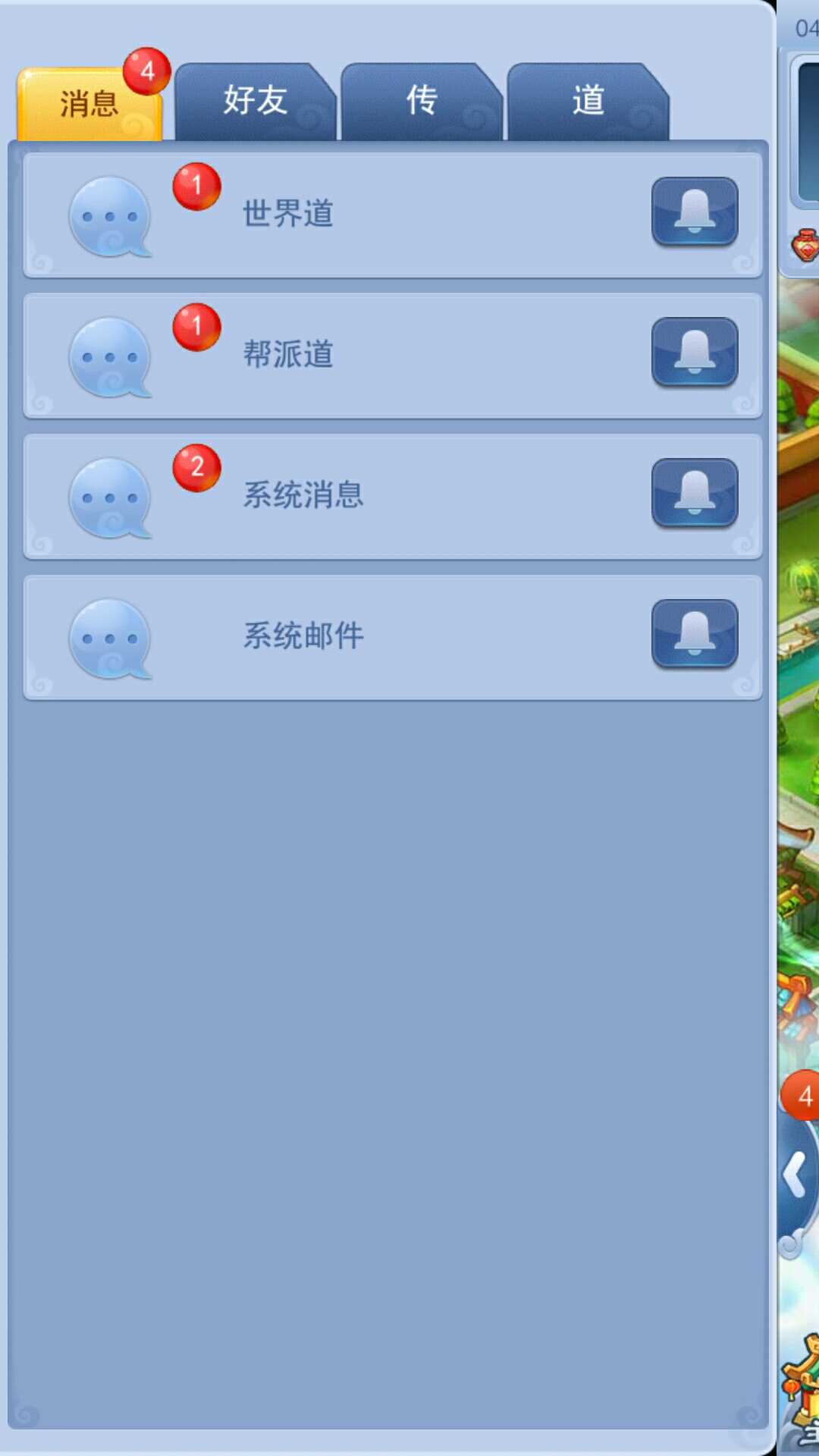Toggle notification bell for 系统邮件

[x=694, y=634]
